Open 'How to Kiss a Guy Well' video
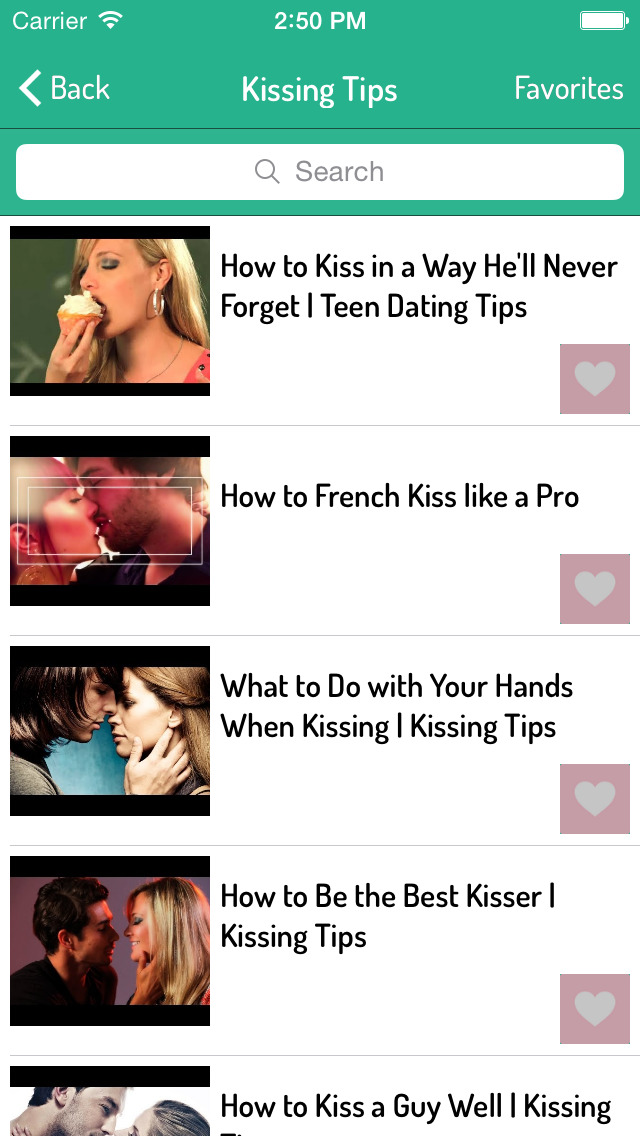This screenshot has height=1136, width=640. (x=415, y=1108)
